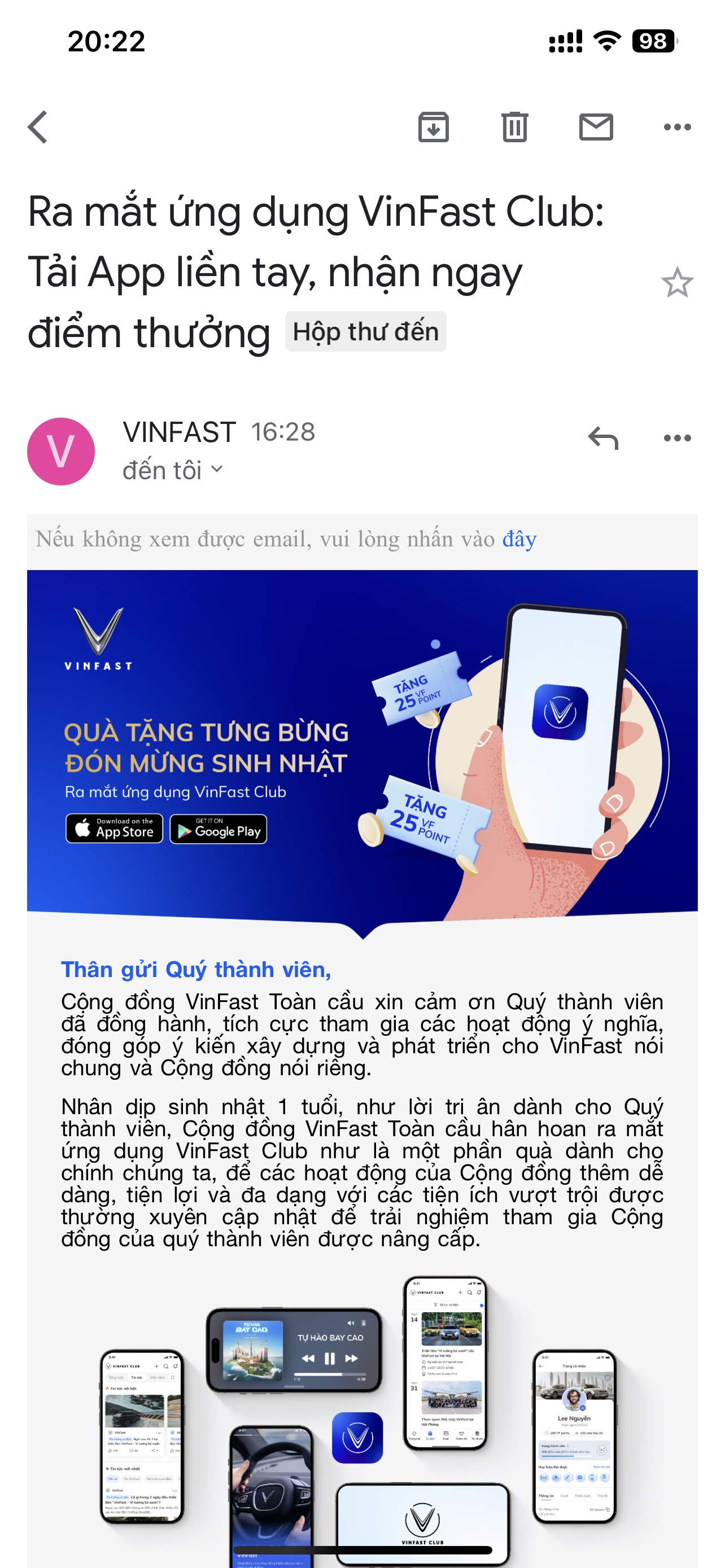Open the top overflow menu
The height and width of the screenshot is (1568, 725).
677,127
